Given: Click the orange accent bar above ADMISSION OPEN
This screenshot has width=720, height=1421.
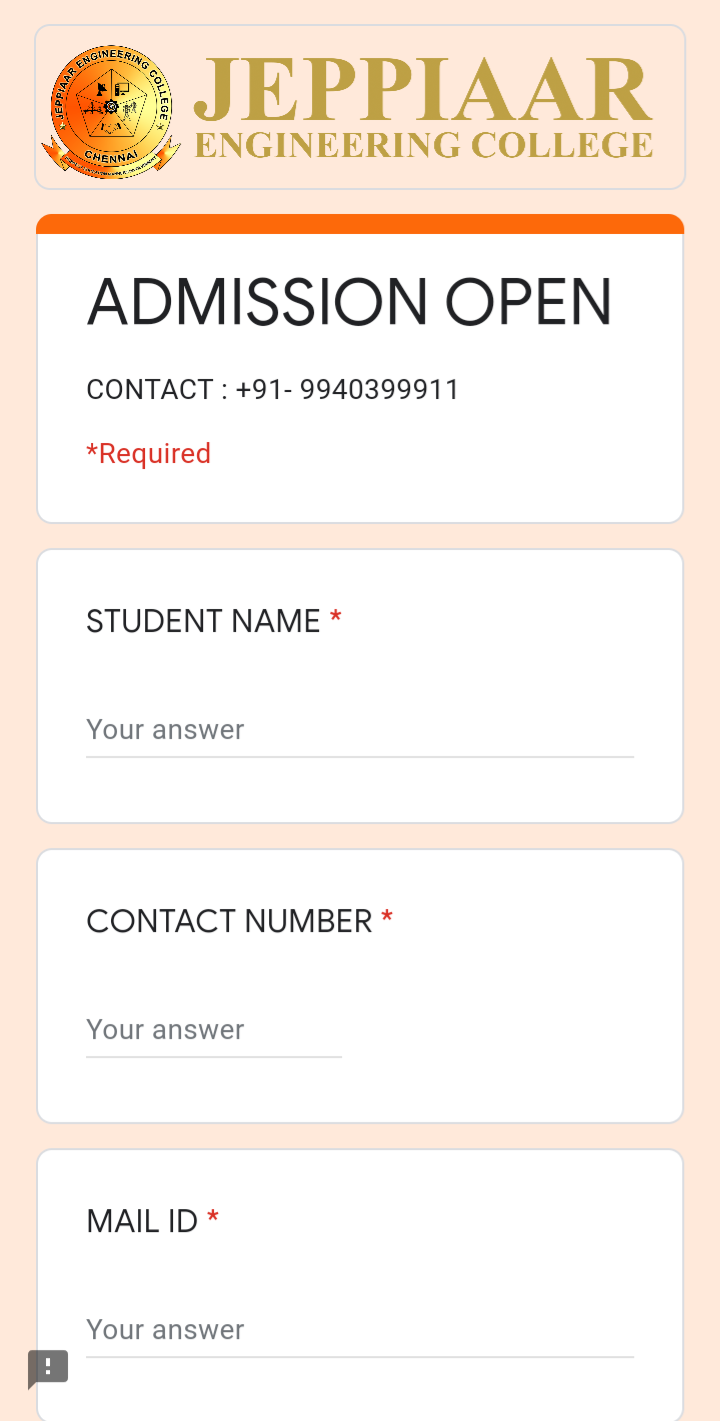Looking at the screenshot, I should (x=360, y=219).
